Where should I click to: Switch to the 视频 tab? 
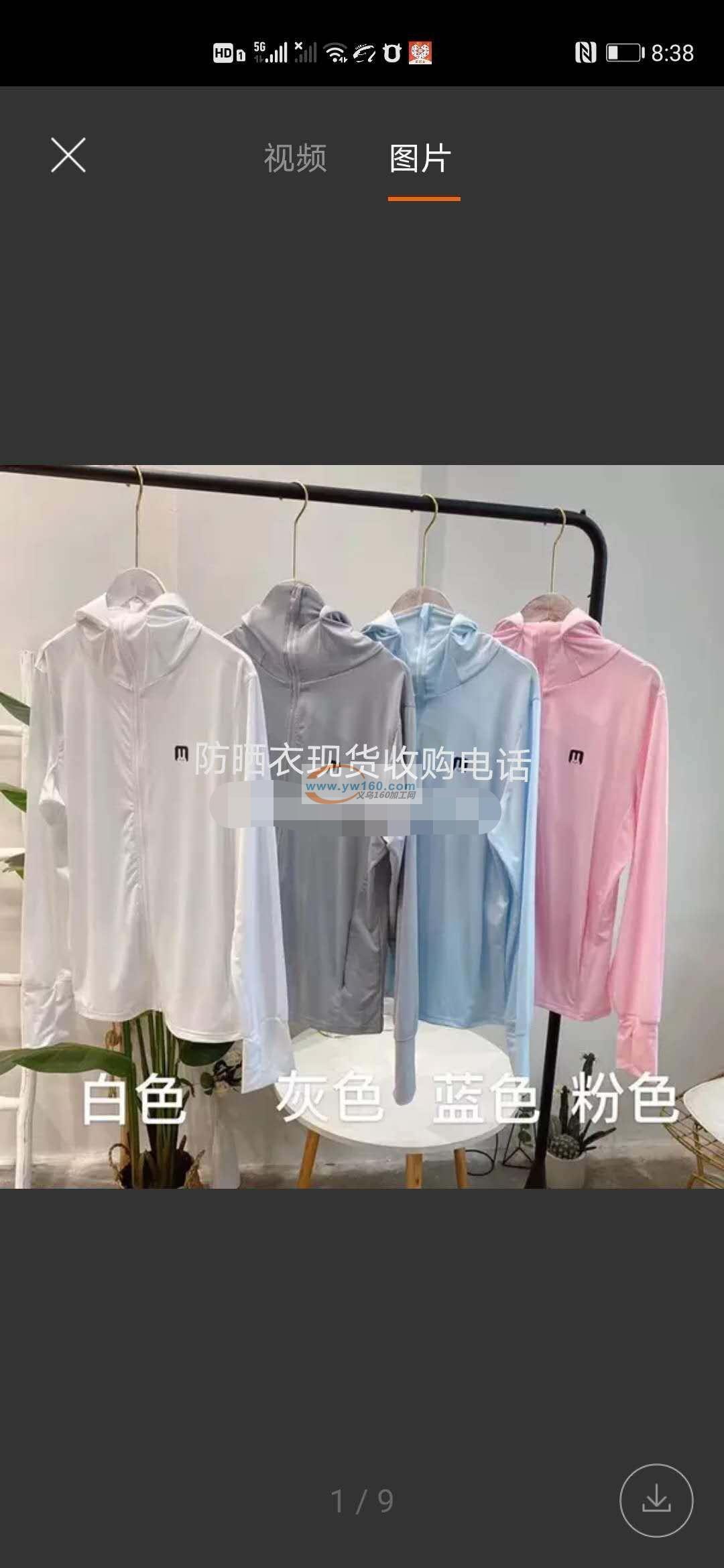pos(295,159)
